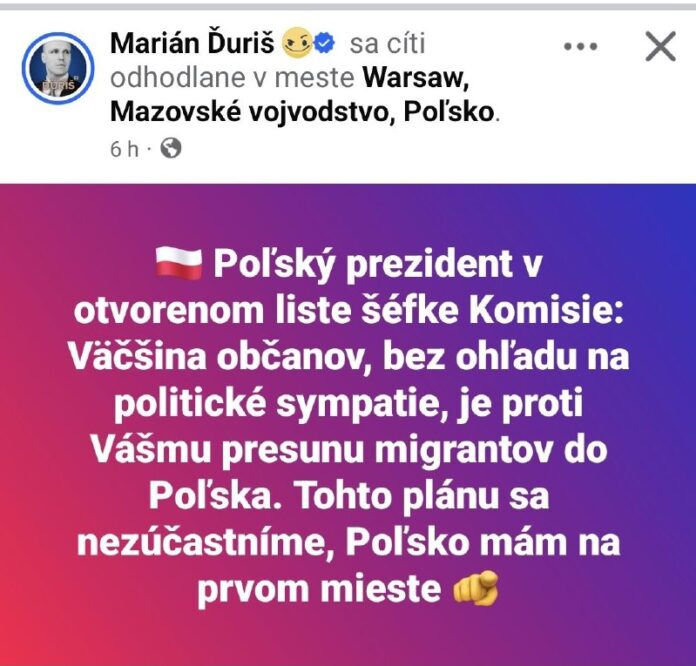The width and height of the screenshot is (696, 666).
Task: Dismiss the post with the X
Action: [x=660, y=46]
